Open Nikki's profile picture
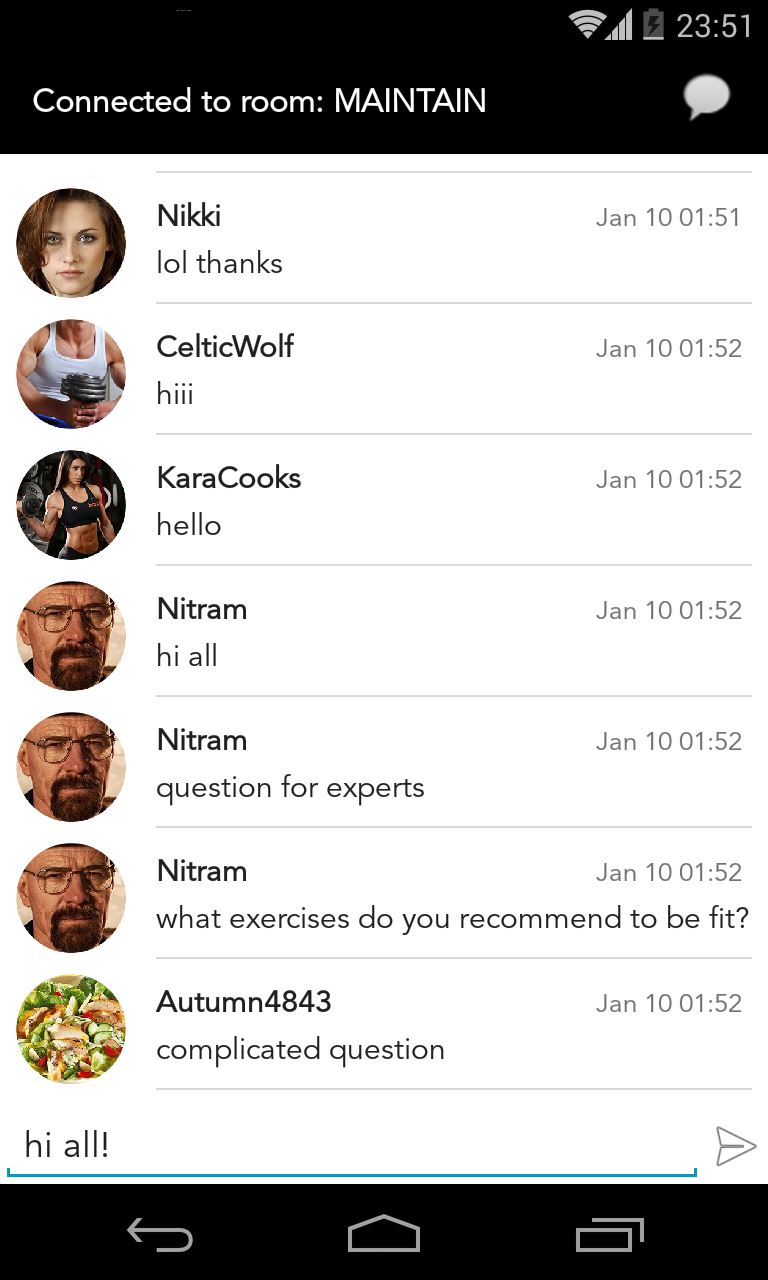This screenshot has height=1280, width=768. tap(71, 243)
